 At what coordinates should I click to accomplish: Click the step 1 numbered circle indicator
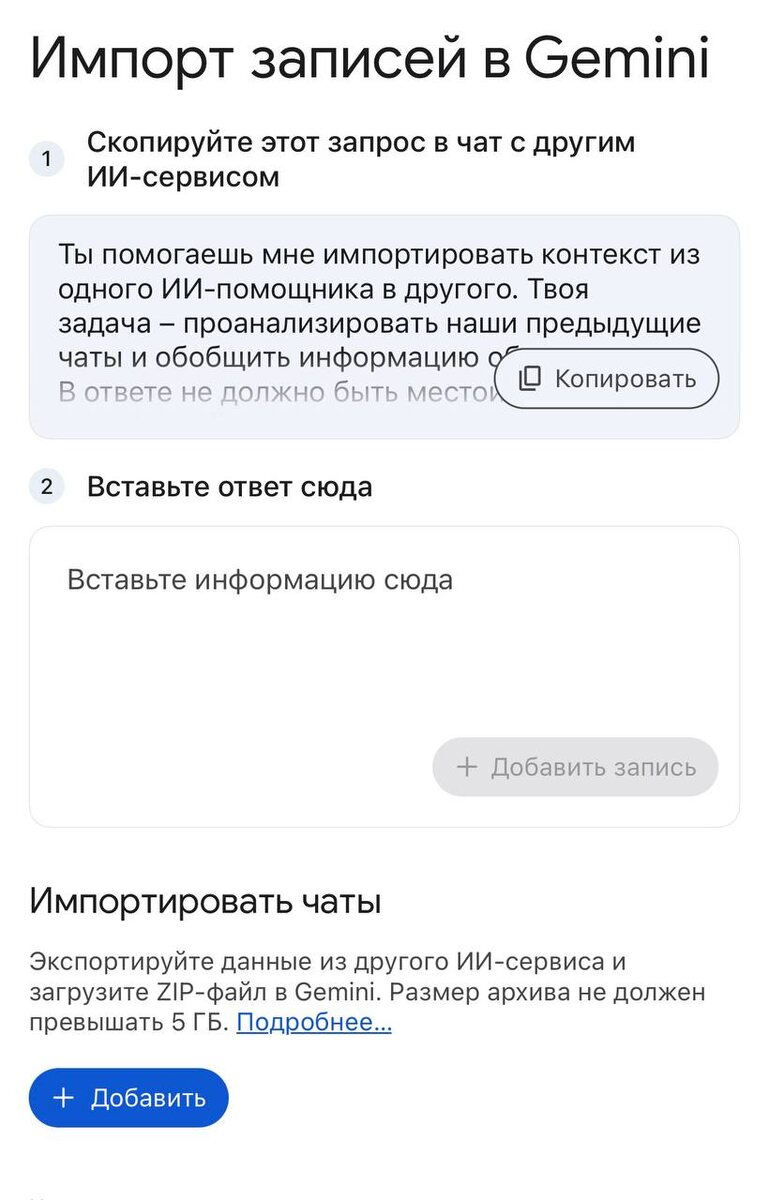point(46,157)
